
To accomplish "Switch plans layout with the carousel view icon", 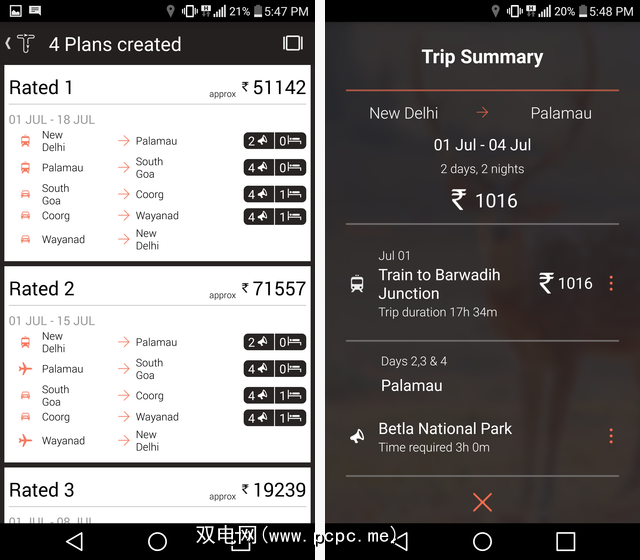I will 293,44.
